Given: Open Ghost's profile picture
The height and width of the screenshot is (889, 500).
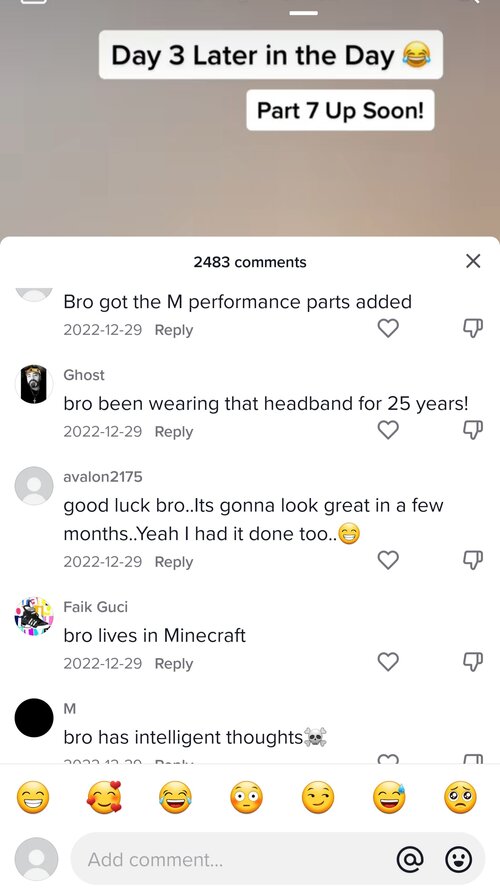Looking at the screenshot, I should click(34, 384).
